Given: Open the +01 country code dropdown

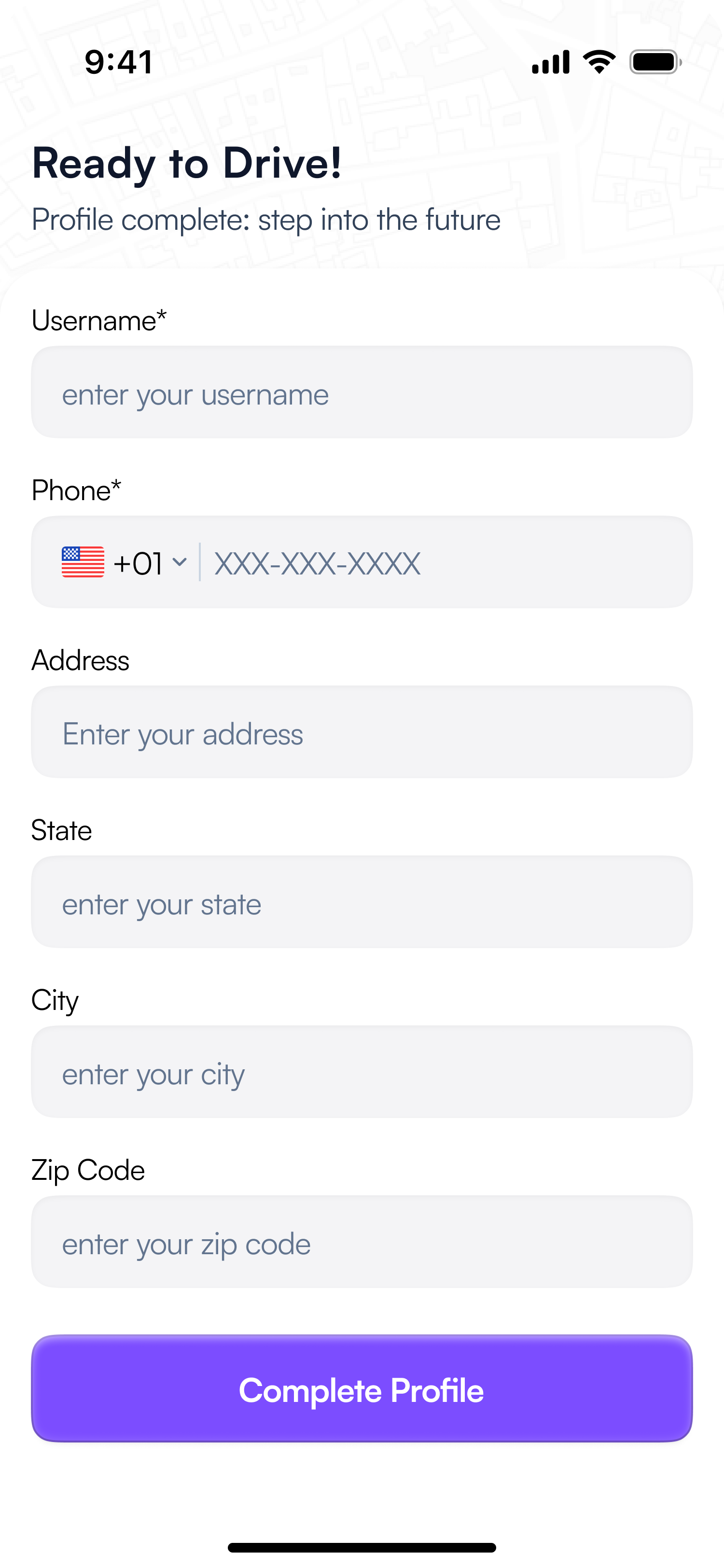Looking at the screenshot, I should [x=125, y=562].
